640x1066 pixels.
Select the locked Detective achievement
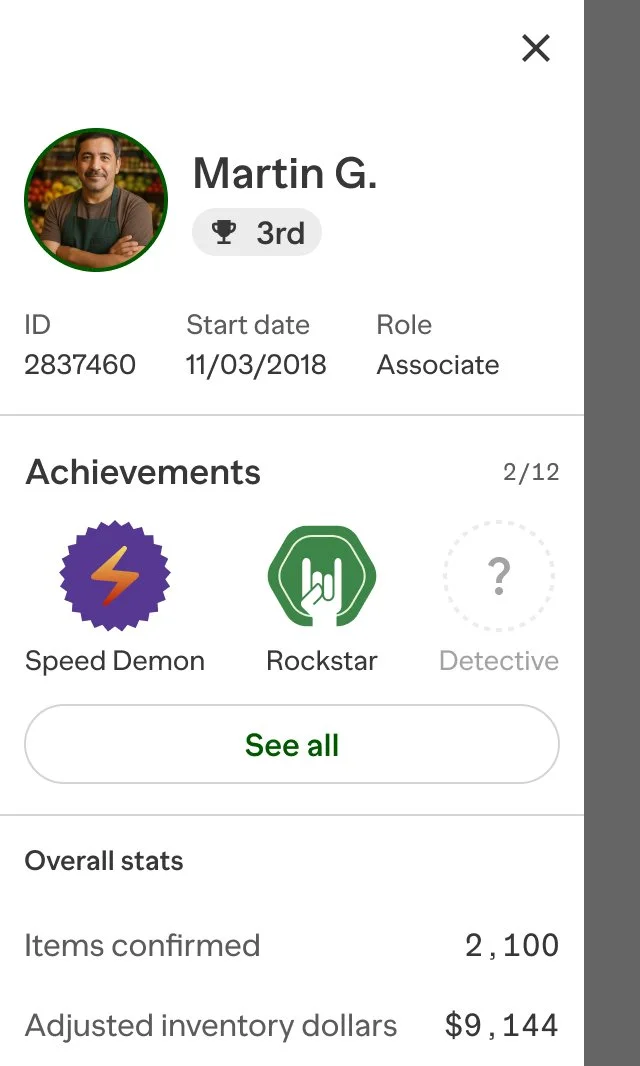click(x=498, y=576)
